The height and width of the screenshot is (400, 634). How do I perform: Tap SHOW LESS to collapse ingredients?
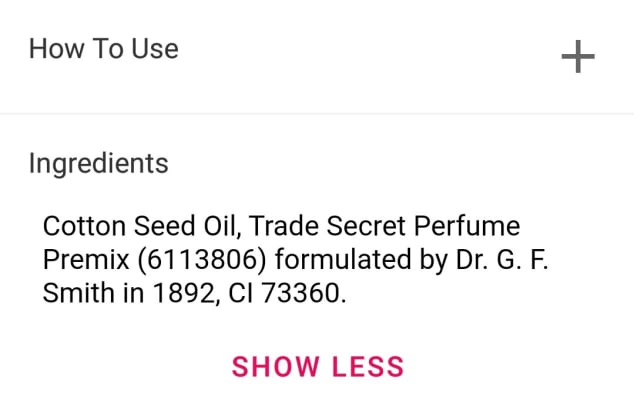click(x=318, y=366)
